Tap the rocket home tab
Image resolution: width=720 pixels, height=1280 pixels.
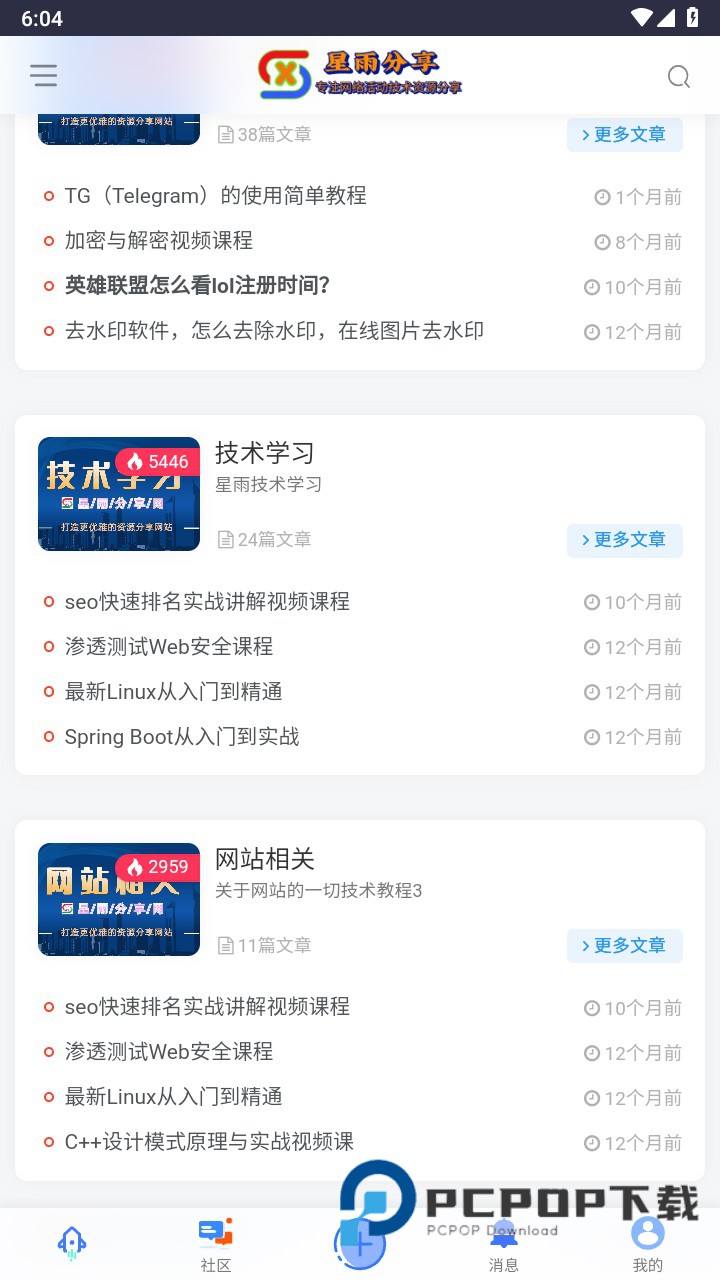(72, 1243)
